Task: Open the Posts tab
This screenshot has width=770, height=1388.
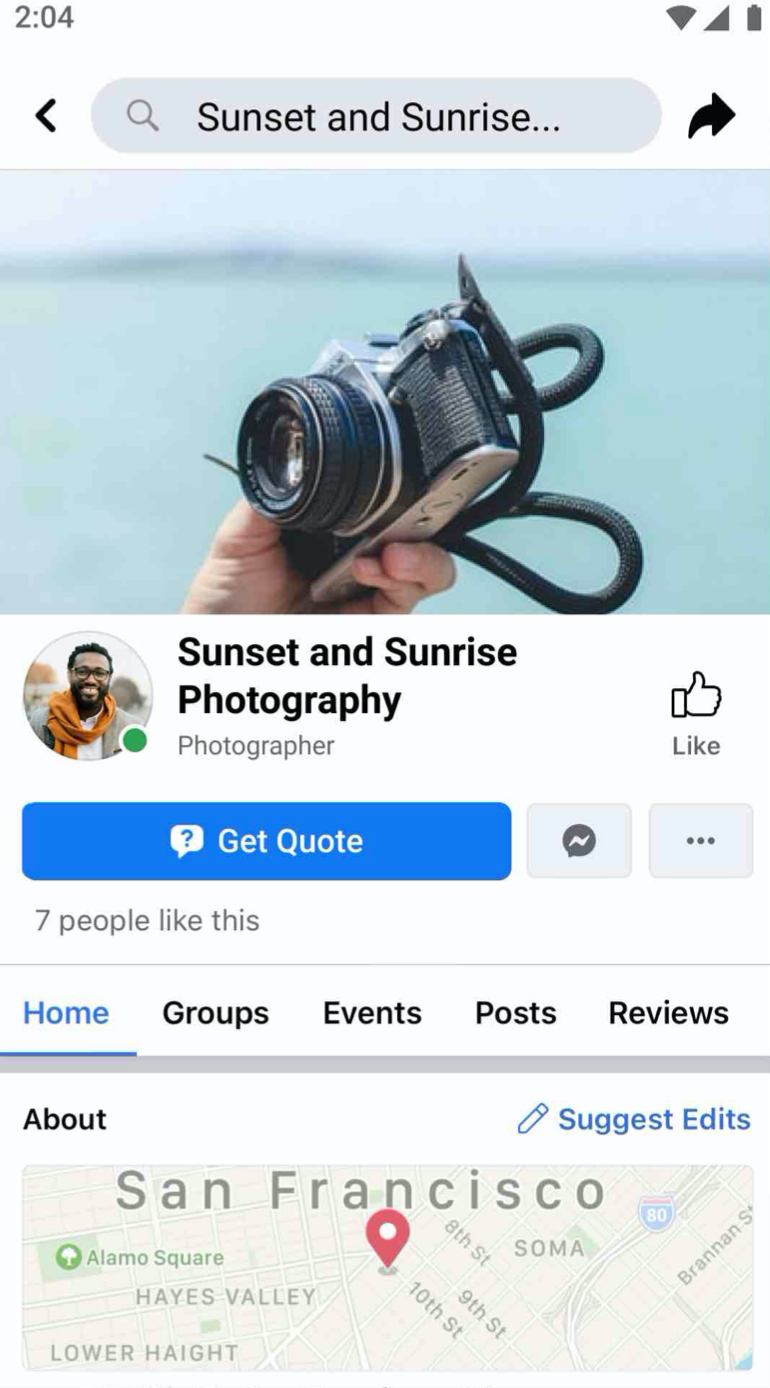Action: [515, 1013]
